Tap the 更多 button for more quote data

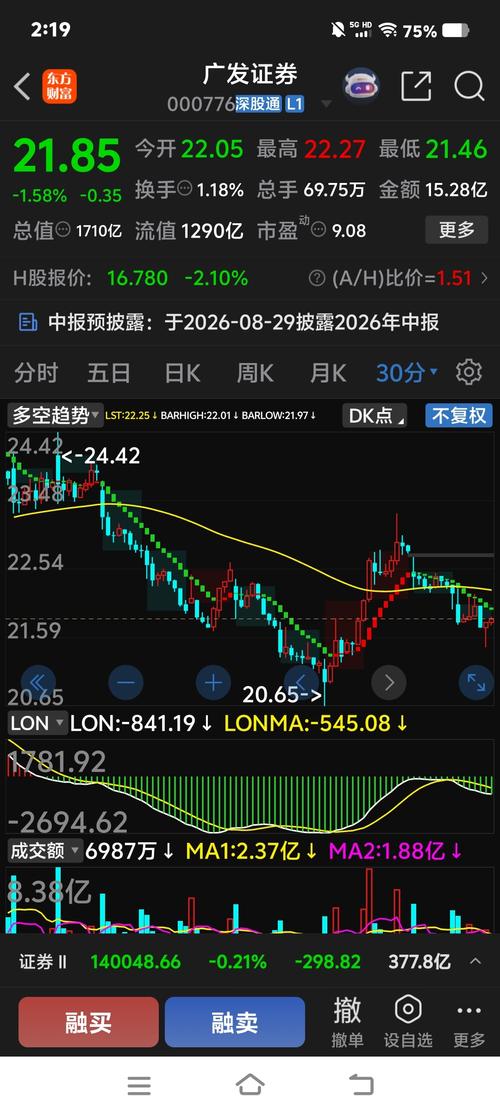pyautogui.click(x=457, y=230)
